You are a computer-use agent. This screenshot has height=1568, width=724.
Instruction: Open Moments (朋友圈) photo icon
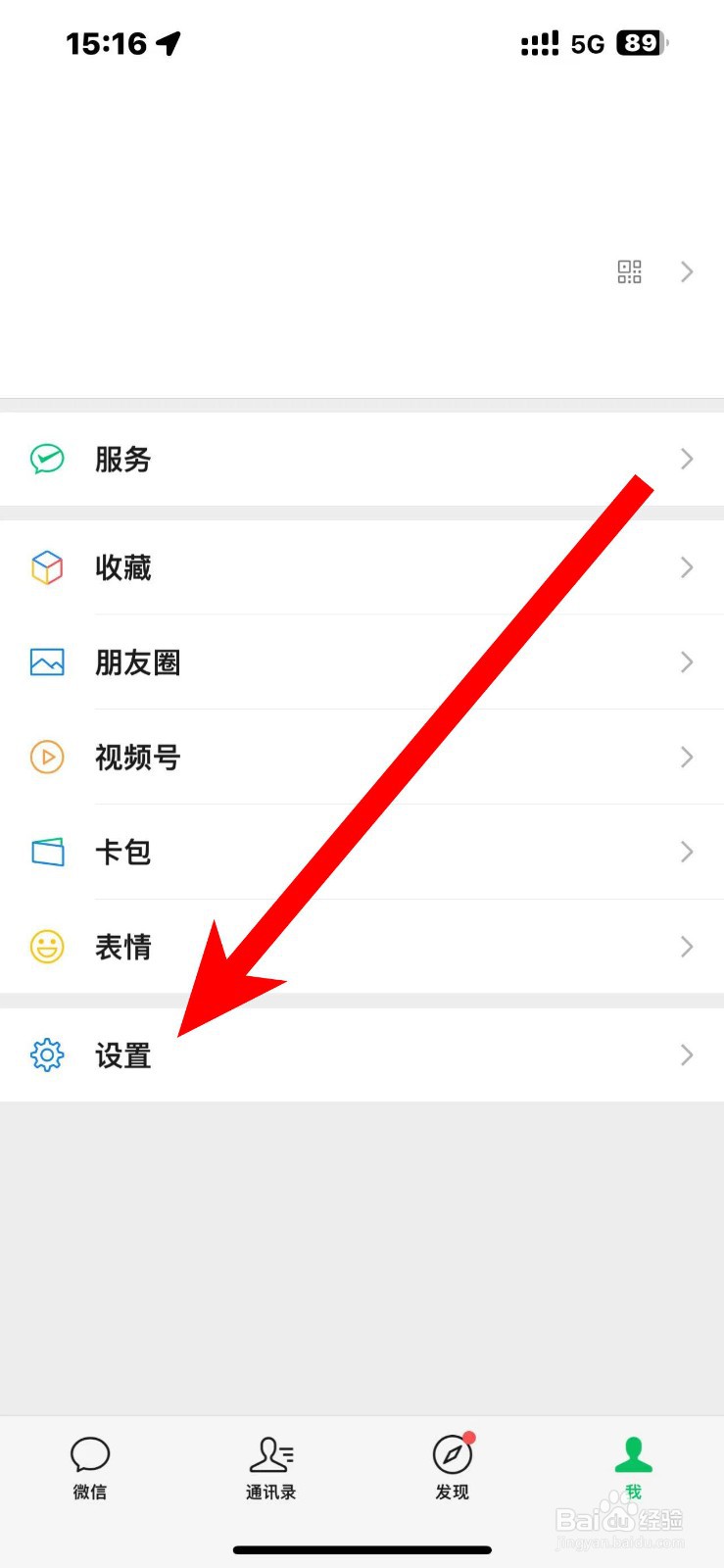46,661
